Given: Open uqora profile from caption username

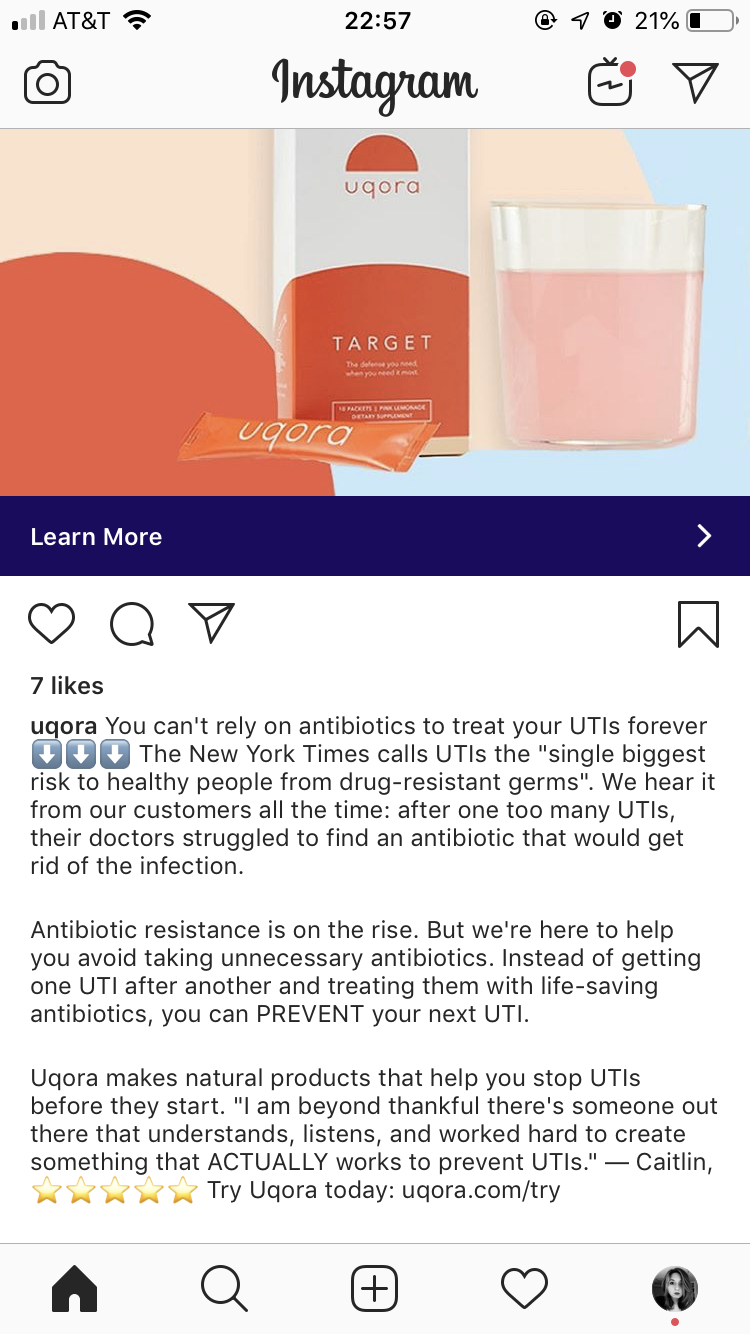Looking at the screenshot, I should tap(64, 726).
